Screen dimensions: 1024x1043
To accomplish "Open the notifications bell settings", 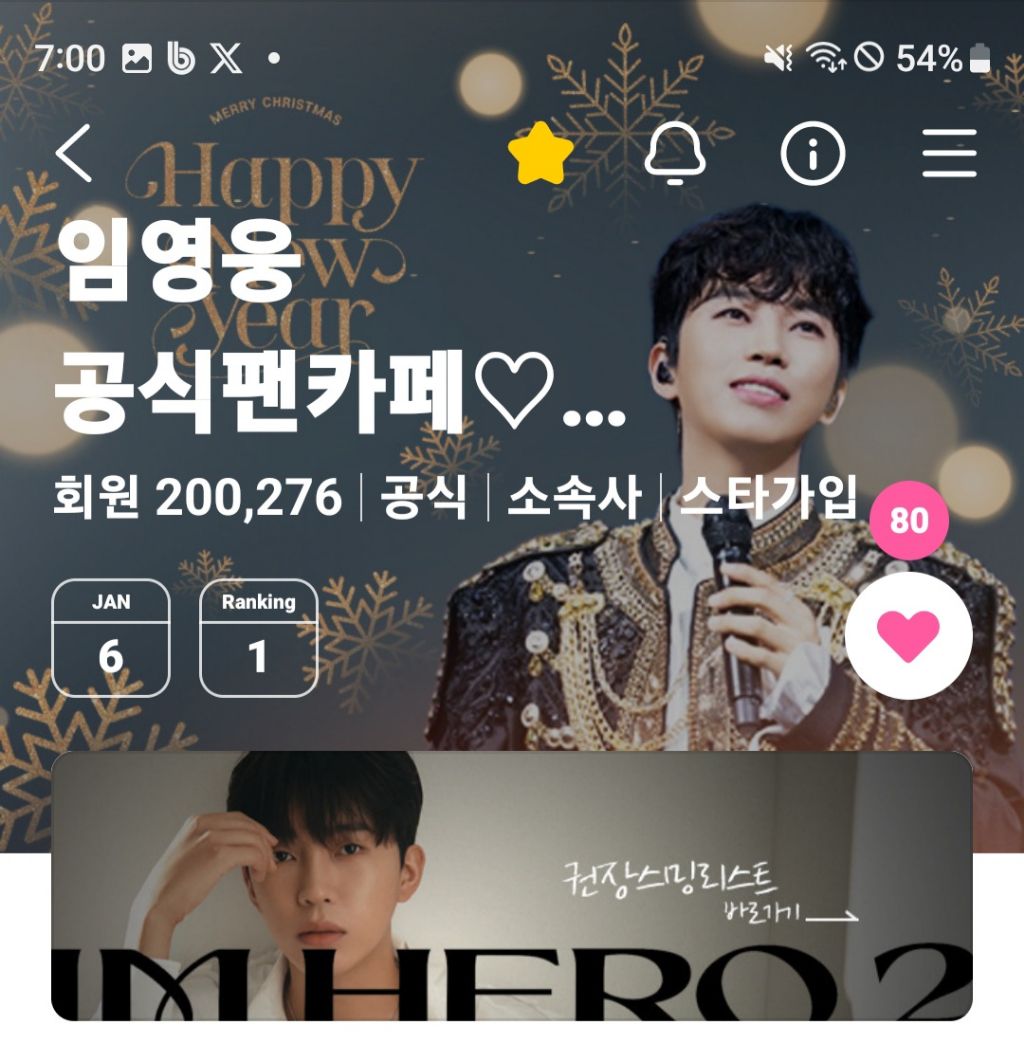I will [675, 155].
